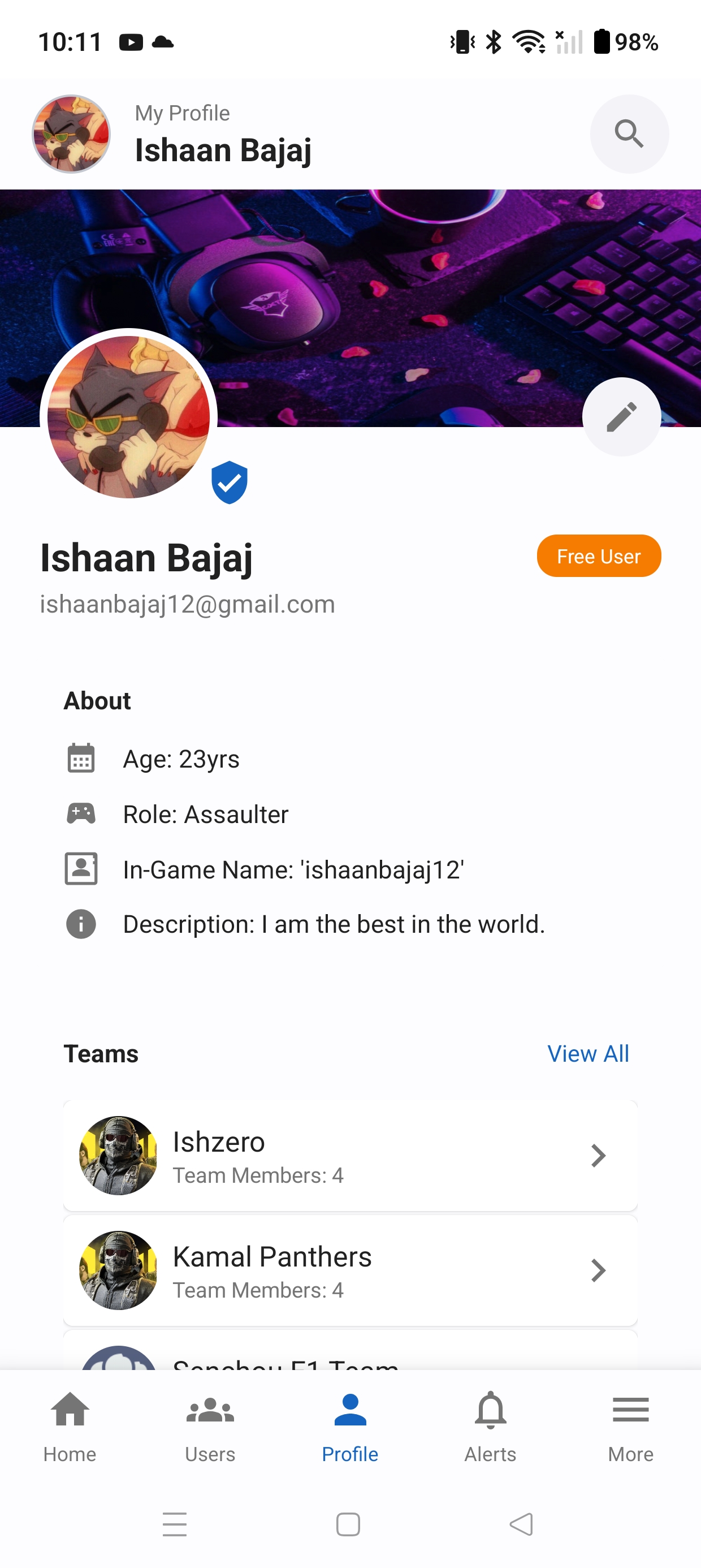Screen dimensions: 701x1568
Task: Open the Kamal Panthers team
Action: pos(350,1270)
